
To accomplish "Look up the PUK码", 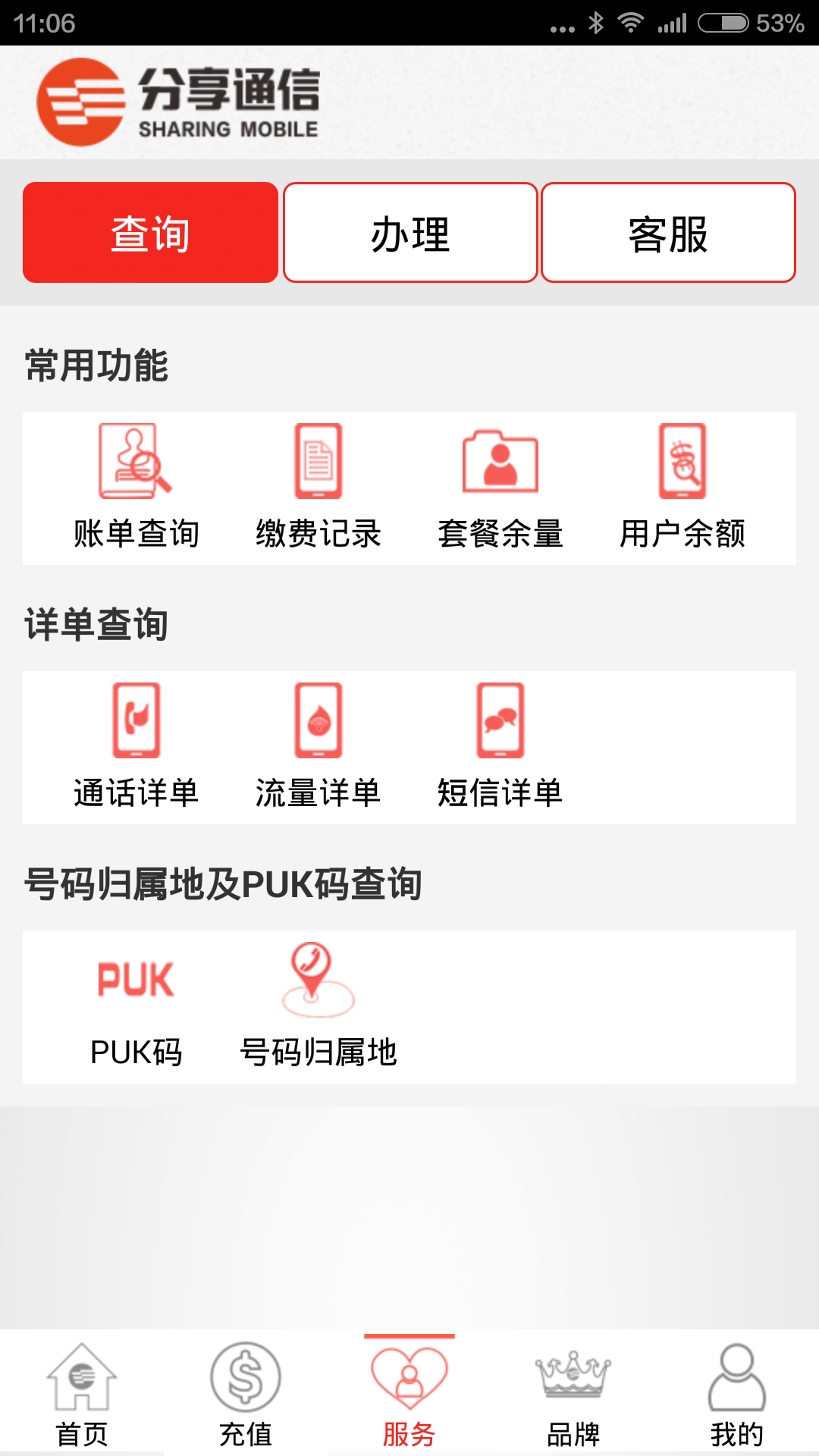I will click(x=136, y=1006).
